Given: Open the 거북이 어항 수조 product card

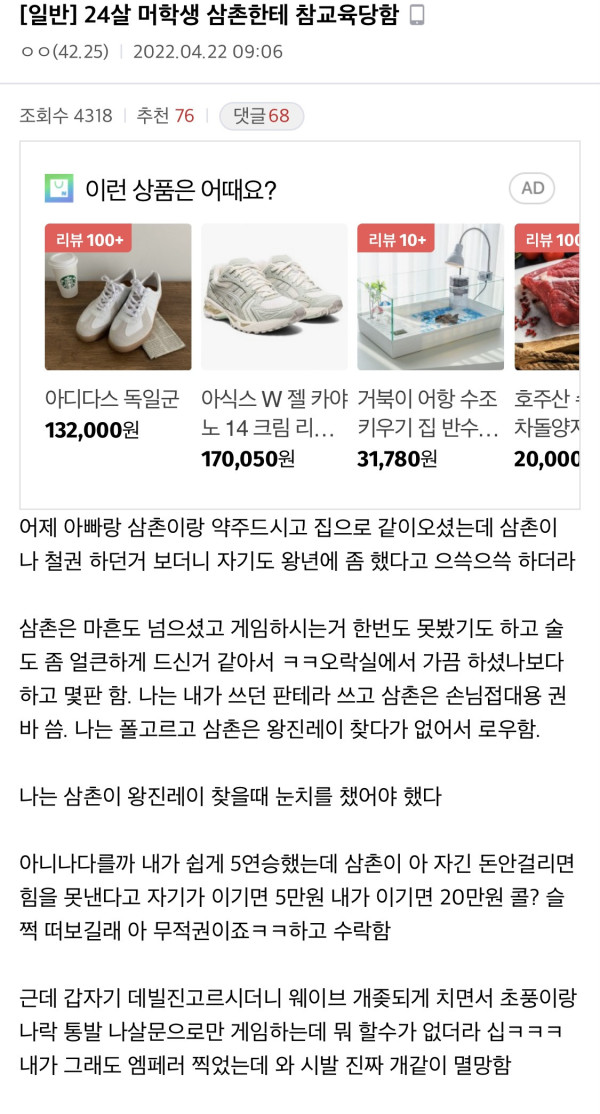Looking at the screenshot, I should click(x=430, y=347).
